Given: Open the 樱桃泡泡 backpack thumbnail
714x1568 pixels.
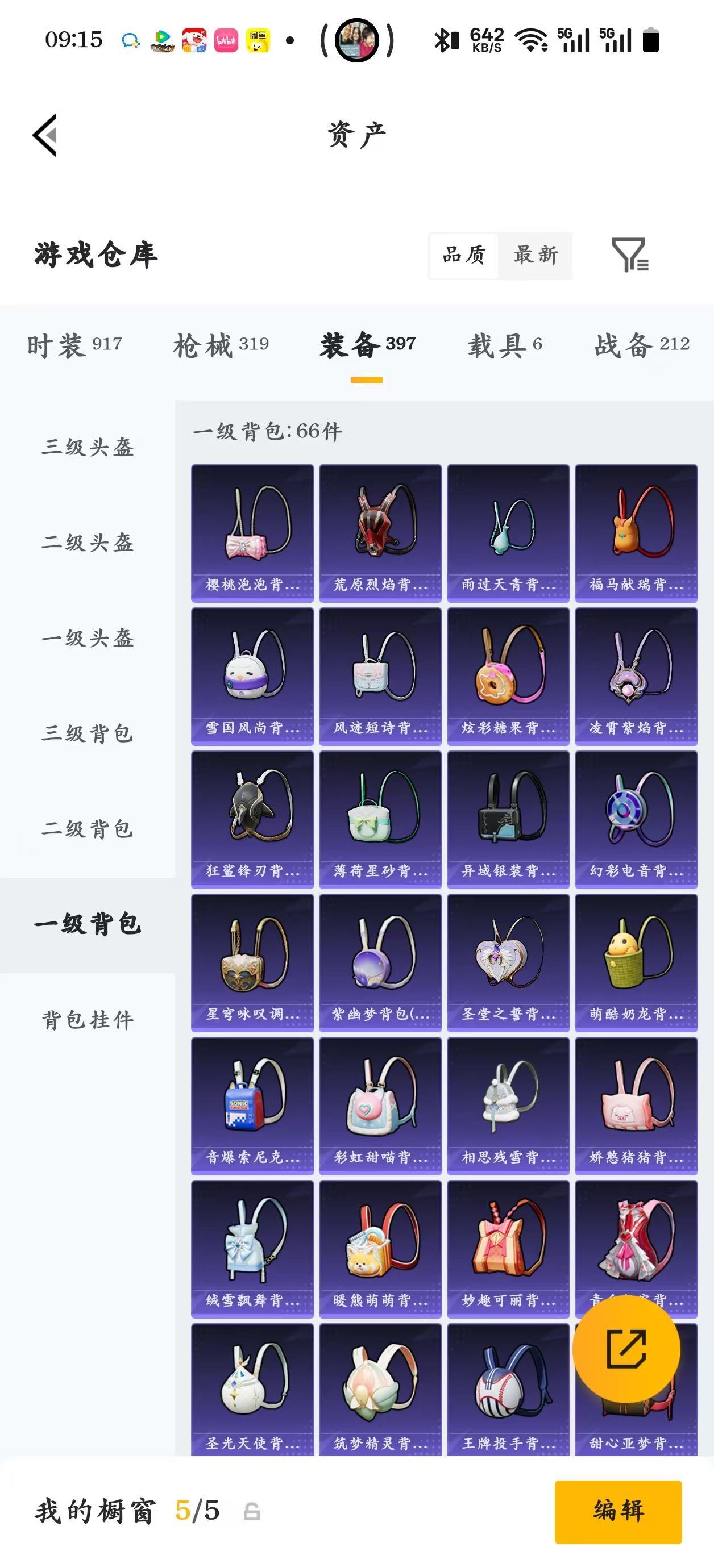Looking at the screenshot, I should point(251,529).
